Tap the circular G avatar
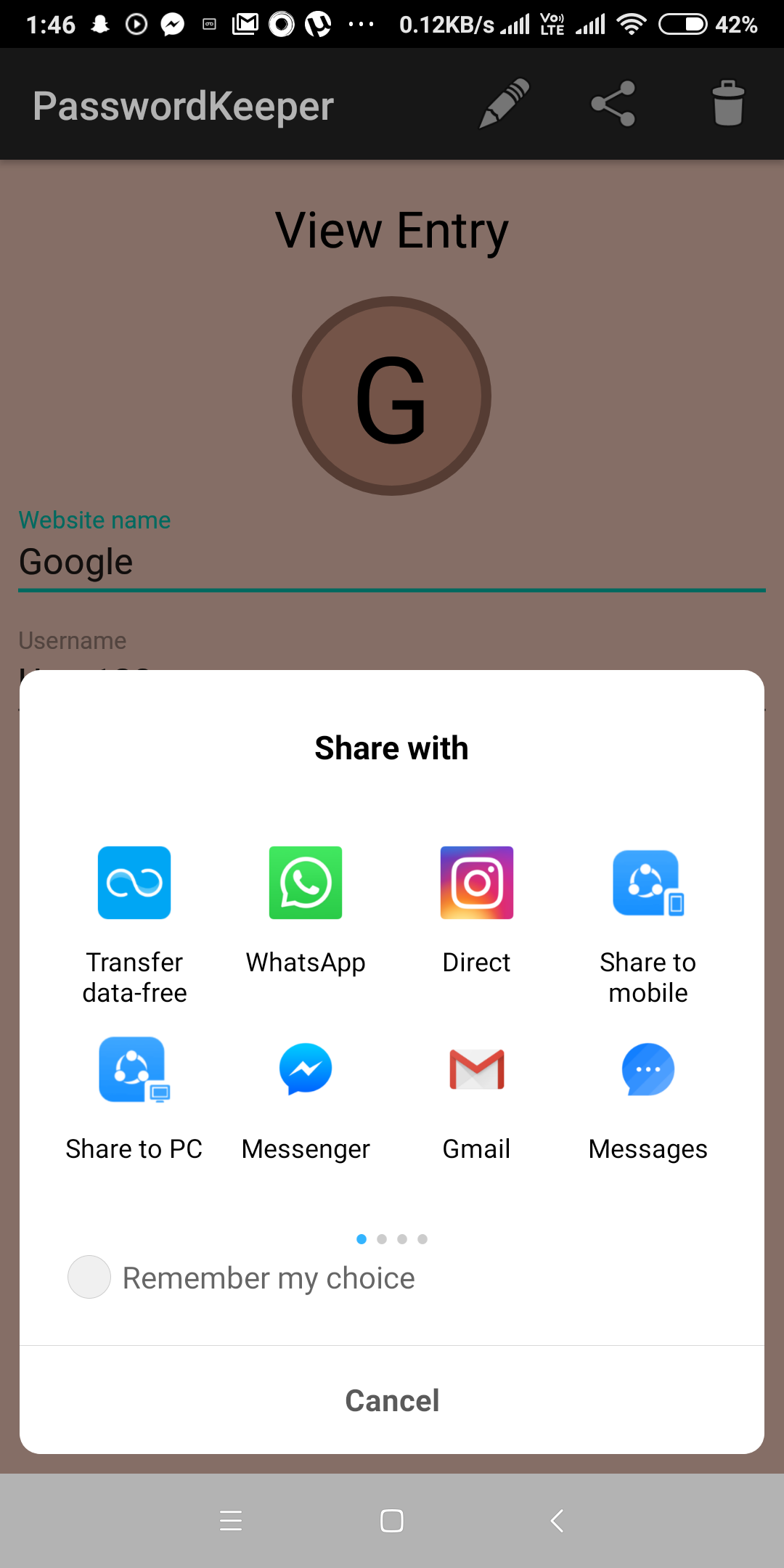 (391, 396)
